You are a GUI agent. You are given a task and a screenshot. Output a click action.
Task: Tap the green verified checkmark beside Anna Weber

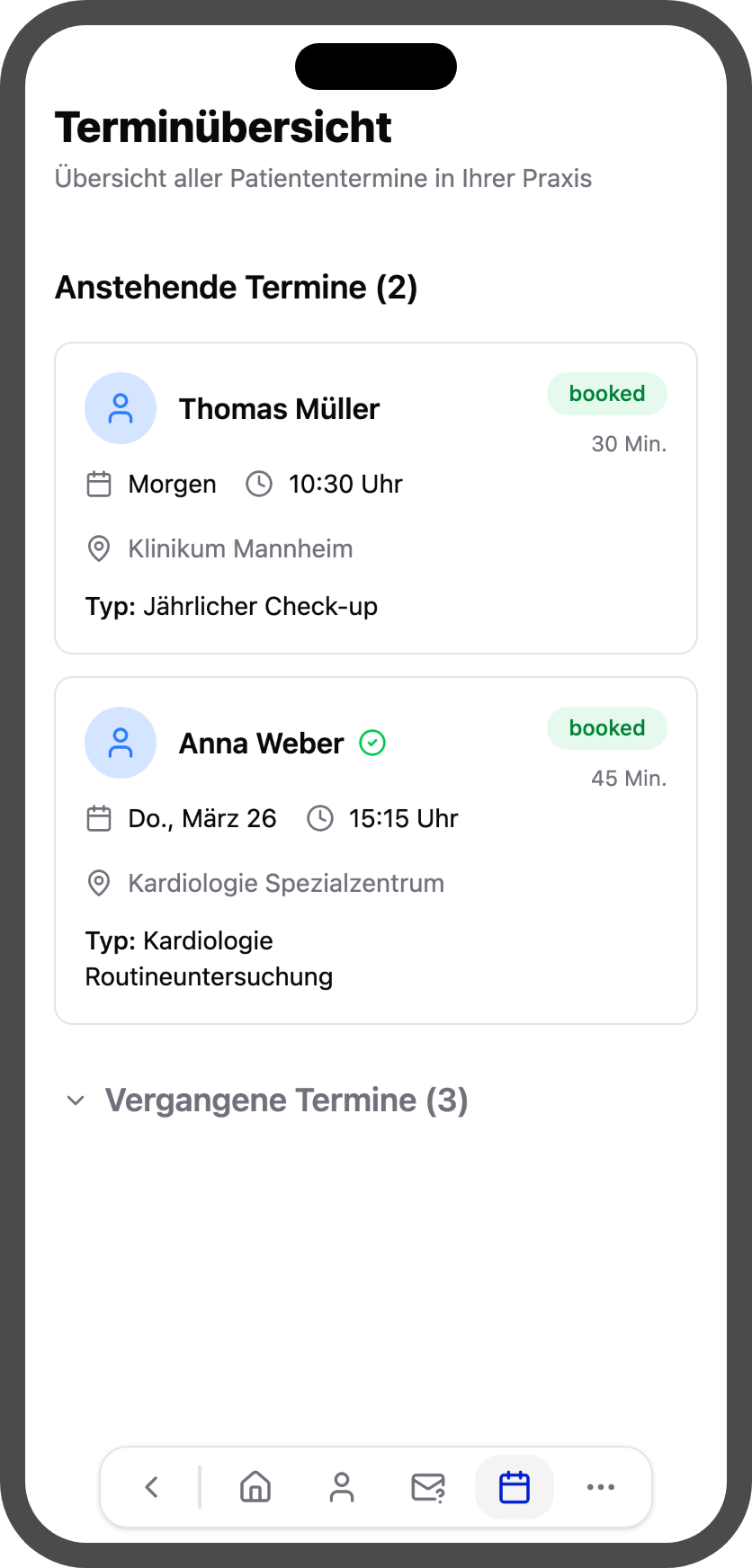pyautogui.click(x=372, y=743)
